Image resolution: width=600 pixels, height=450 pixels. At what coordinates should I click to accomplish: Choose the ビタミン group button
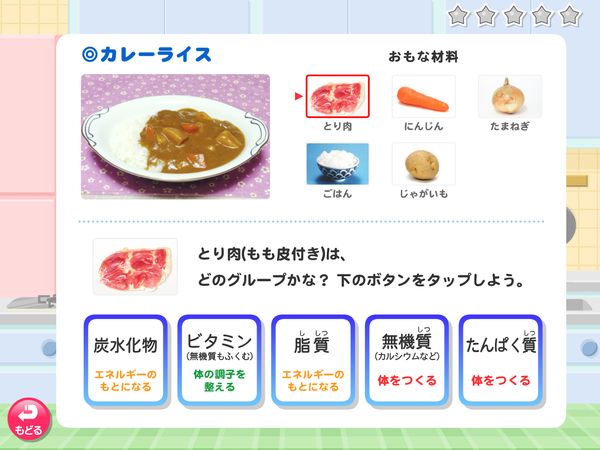click(x=219, y=361)
